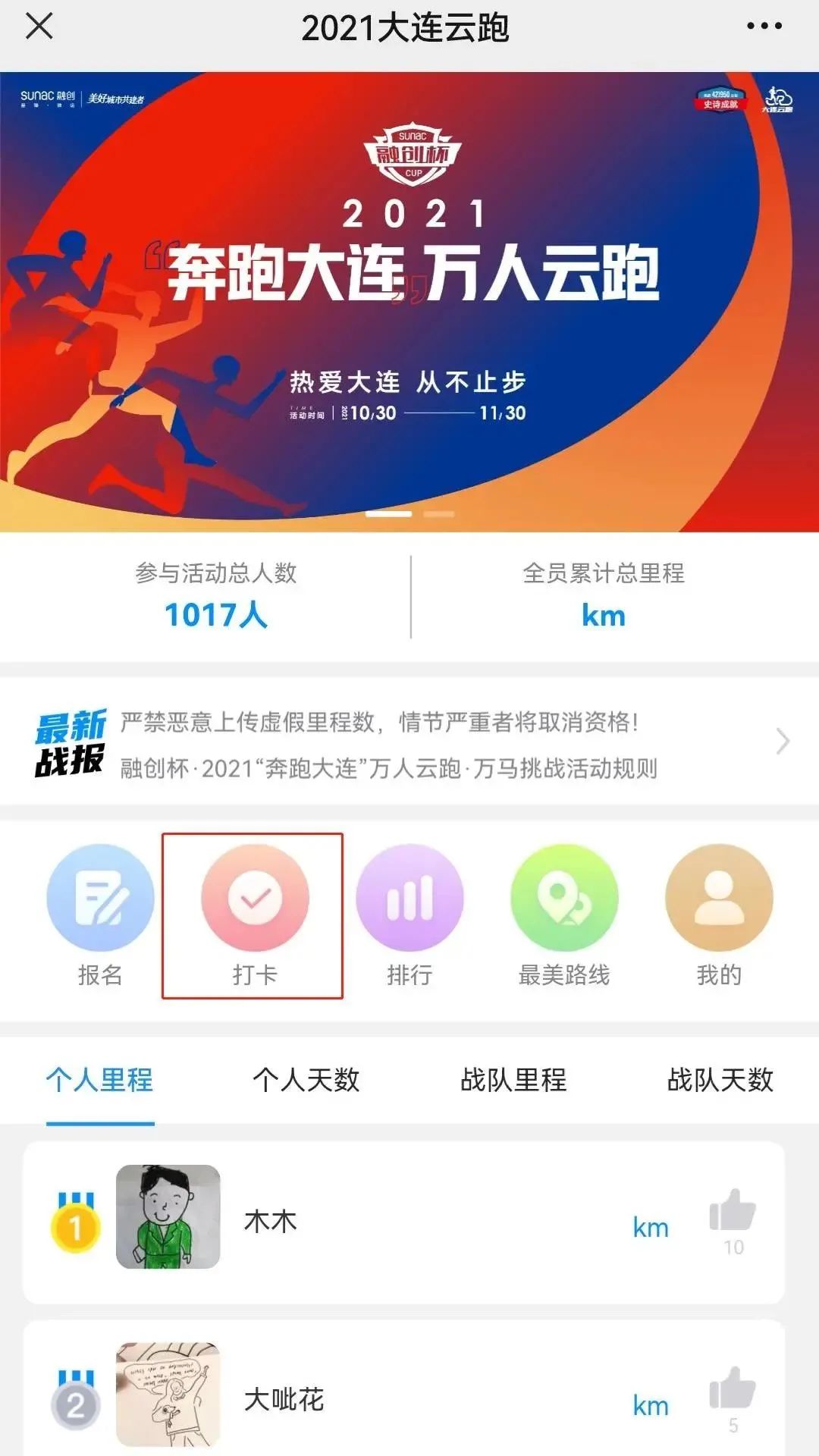Select the 个人里程 tab
Screen dimensions: 819x1456
pyautogui.click(x=100, y=1080)
